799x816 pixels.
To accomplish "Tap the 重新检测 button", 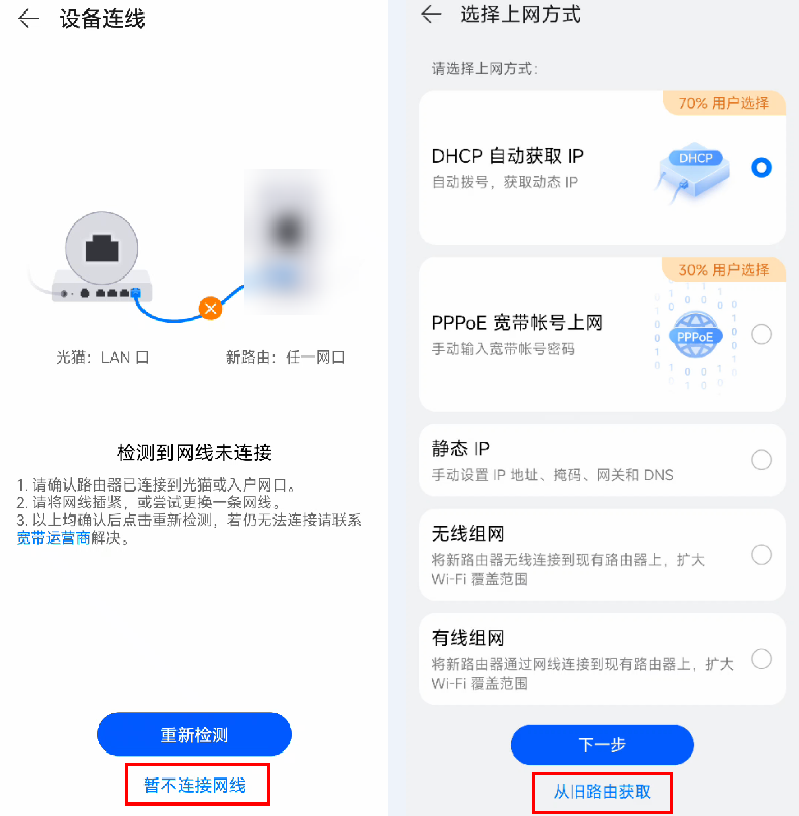I will (x=194, y=735).
